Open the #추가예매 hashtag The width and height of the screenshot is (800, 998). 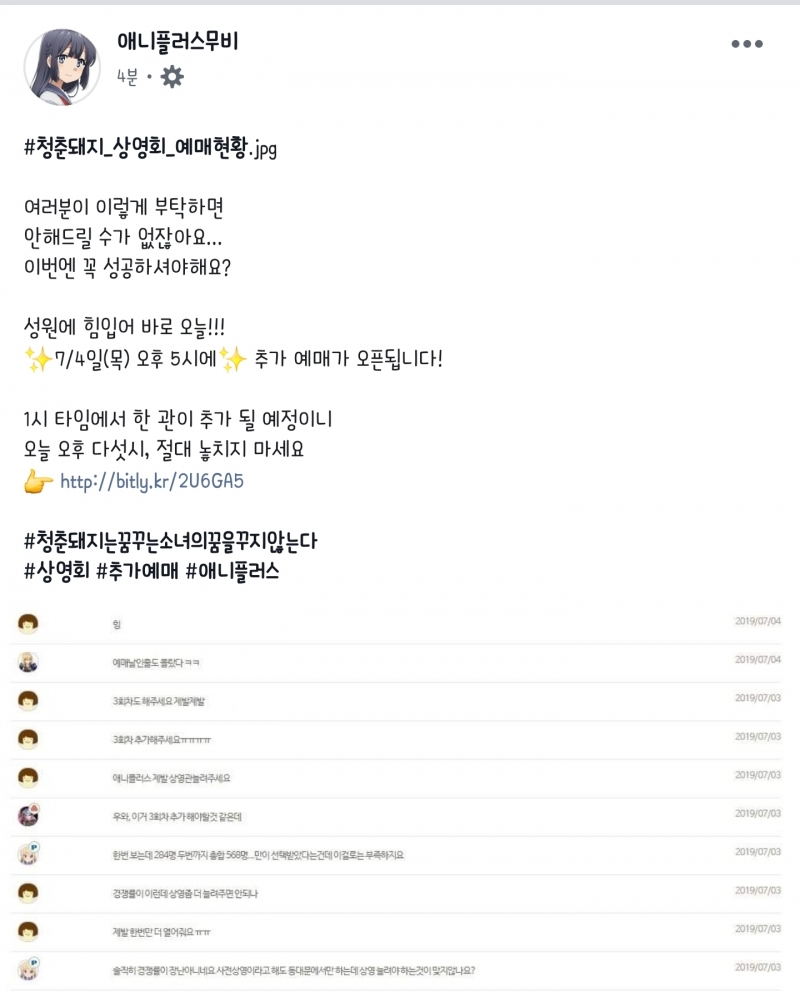(x=137, y=572)
